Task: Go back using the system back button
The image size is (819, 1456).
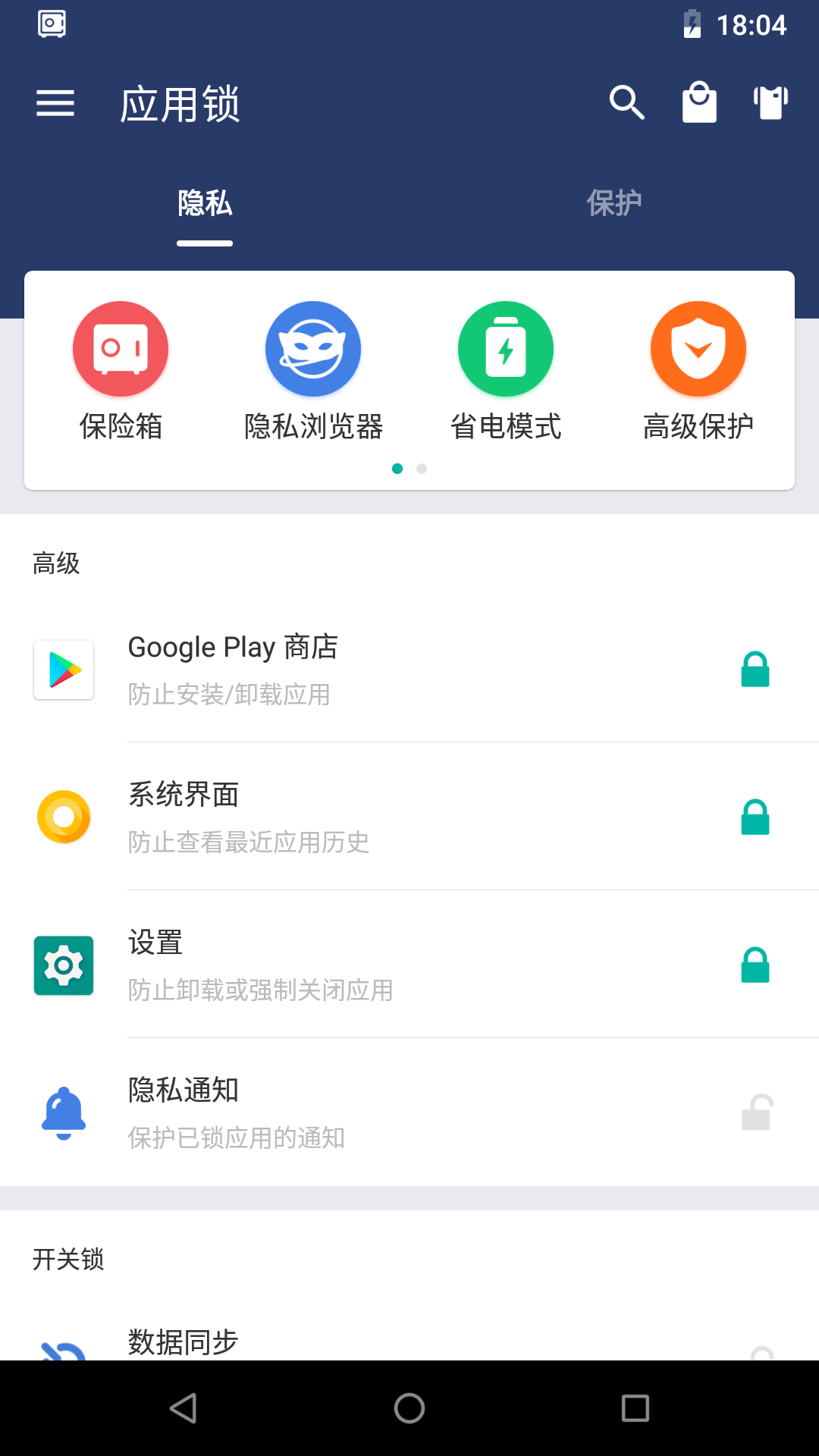Action: click(183, 1408)
